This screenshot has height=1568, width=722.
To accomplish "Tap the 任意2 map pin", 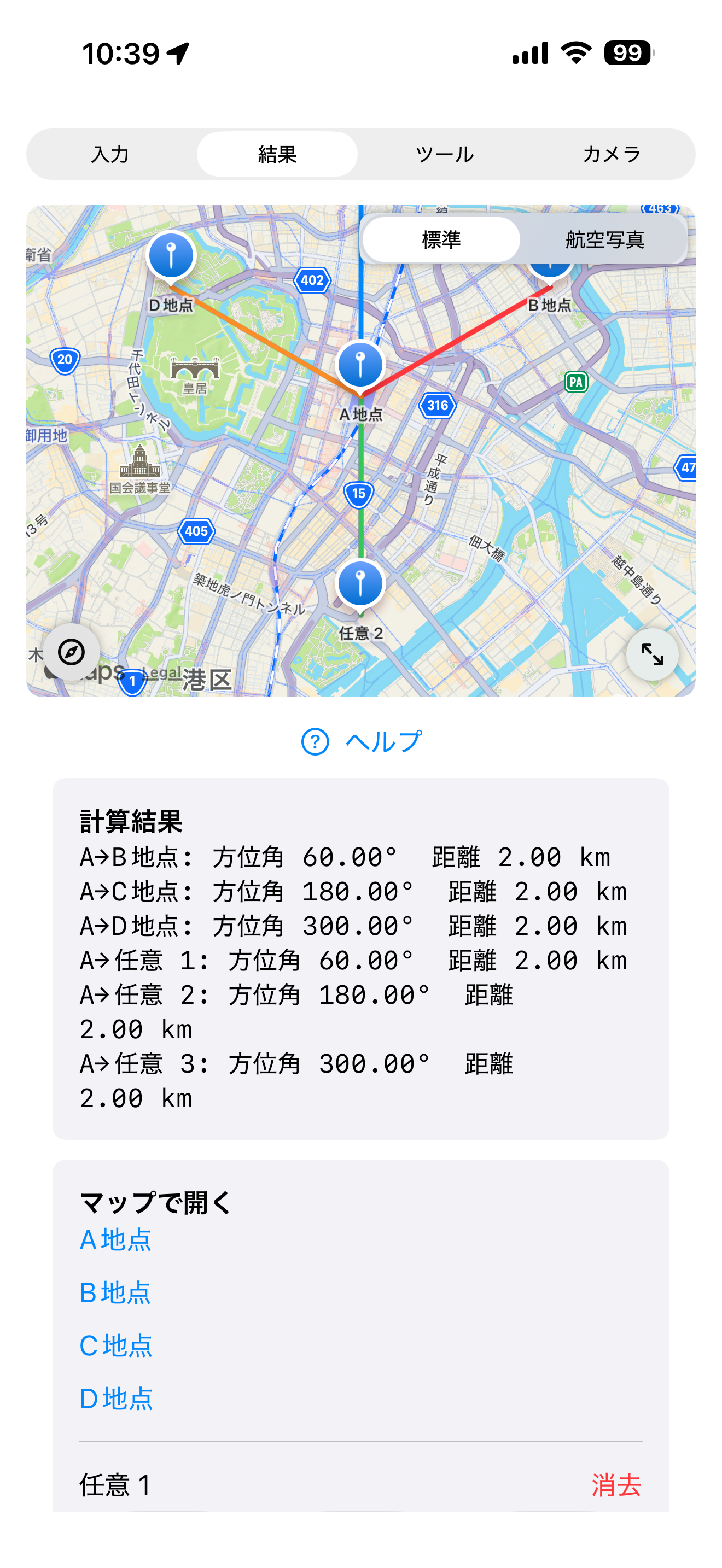I will [x=360, y=584].
